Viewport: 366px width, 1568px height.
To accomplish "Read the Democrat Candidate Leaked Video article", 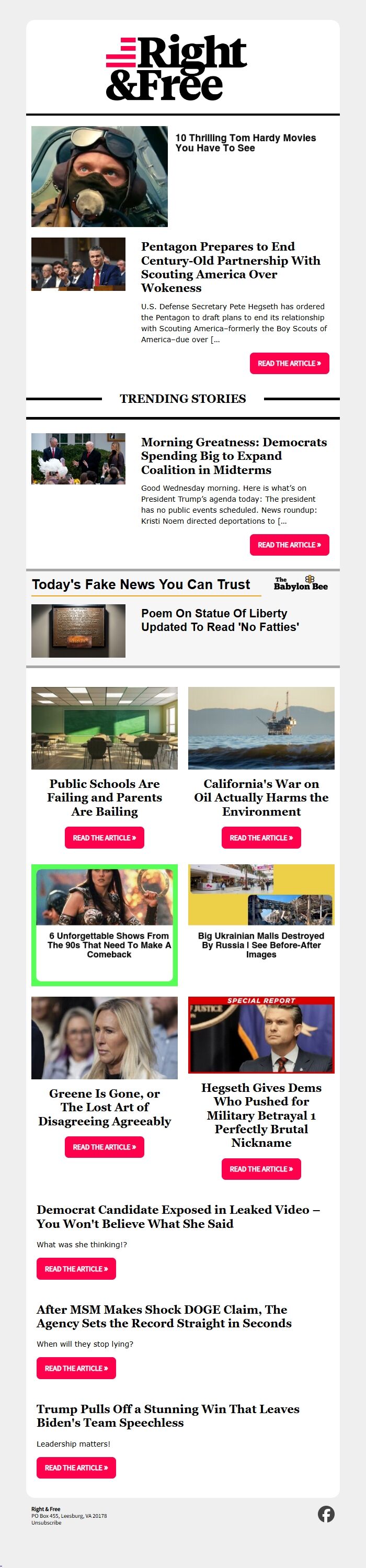I will point(76,1269).
